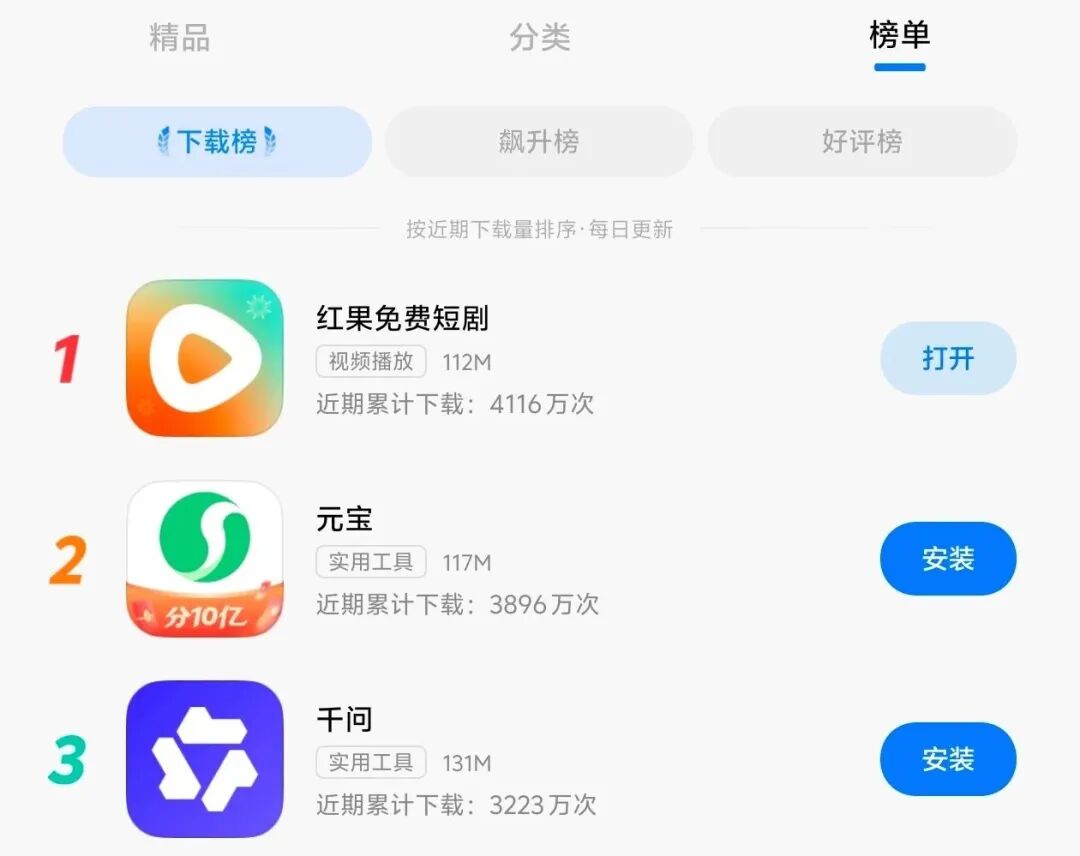Show the 好评榜 ranking
Screen dimensions: 1080x856
point(862,142)
